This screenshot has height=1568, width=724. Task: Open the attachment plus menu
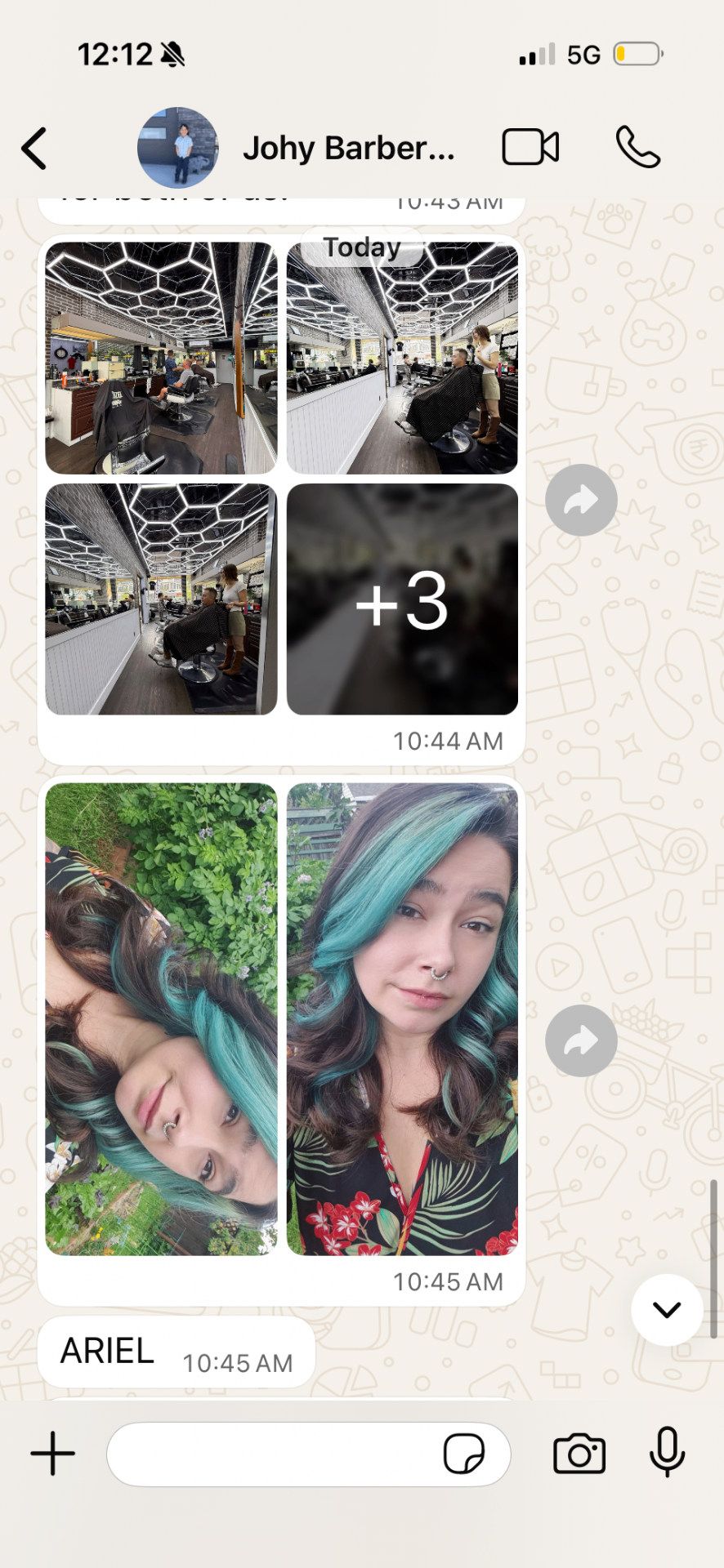[53, 1454]
